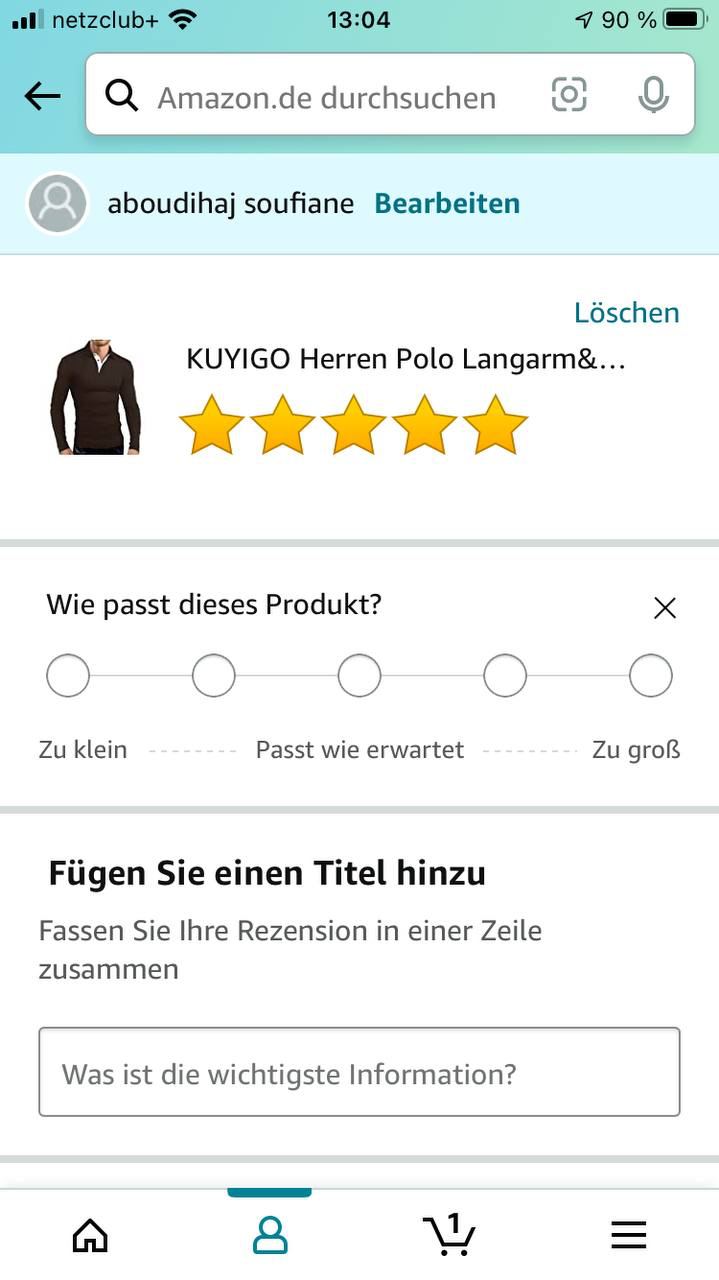Open the hamburger menu tab
Viewport: 719px width, 1280px height.
point(628,1236)
